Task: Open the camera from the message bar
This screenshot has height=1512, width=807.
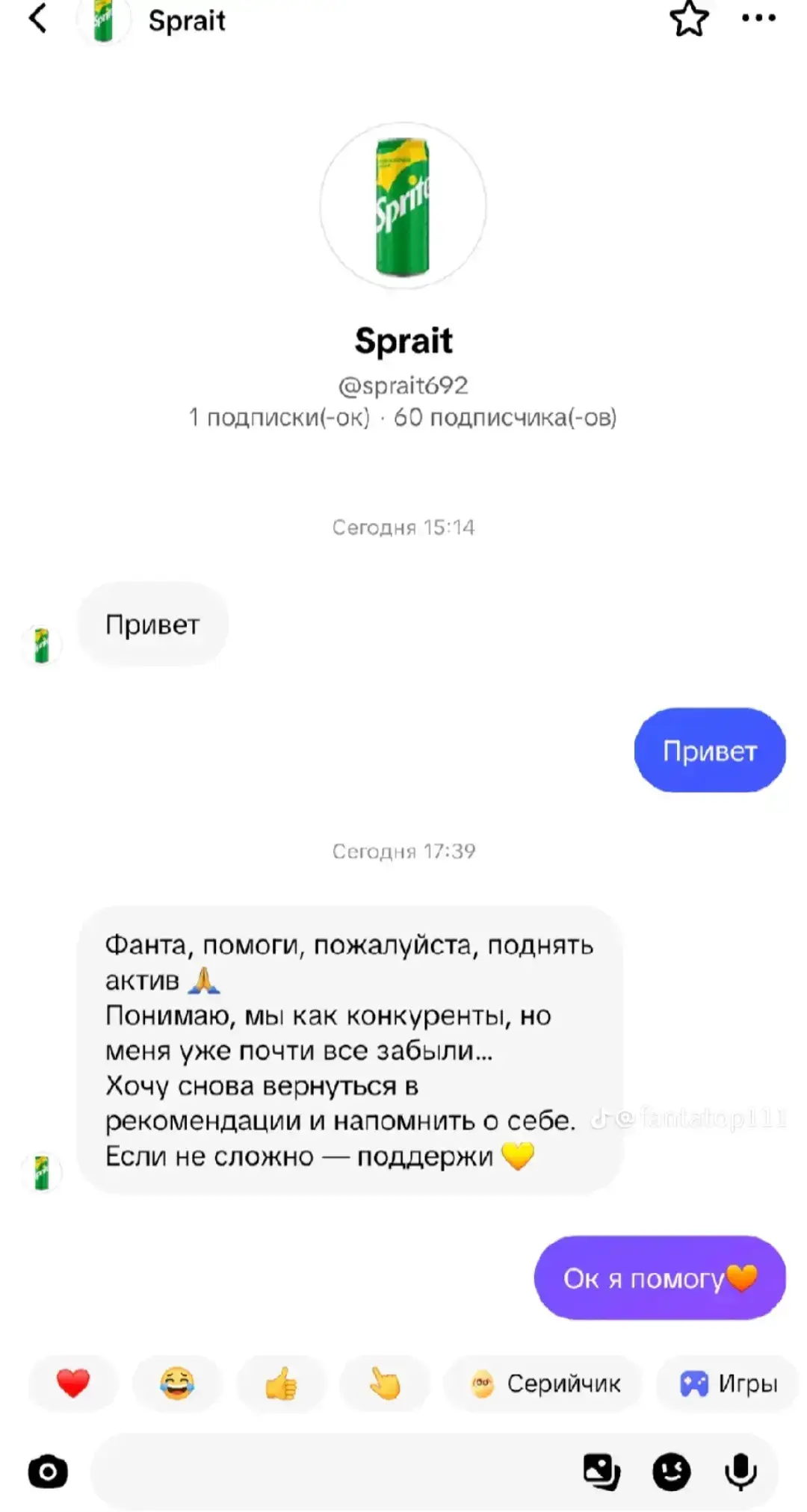Action: click(x=48, y=1472)
